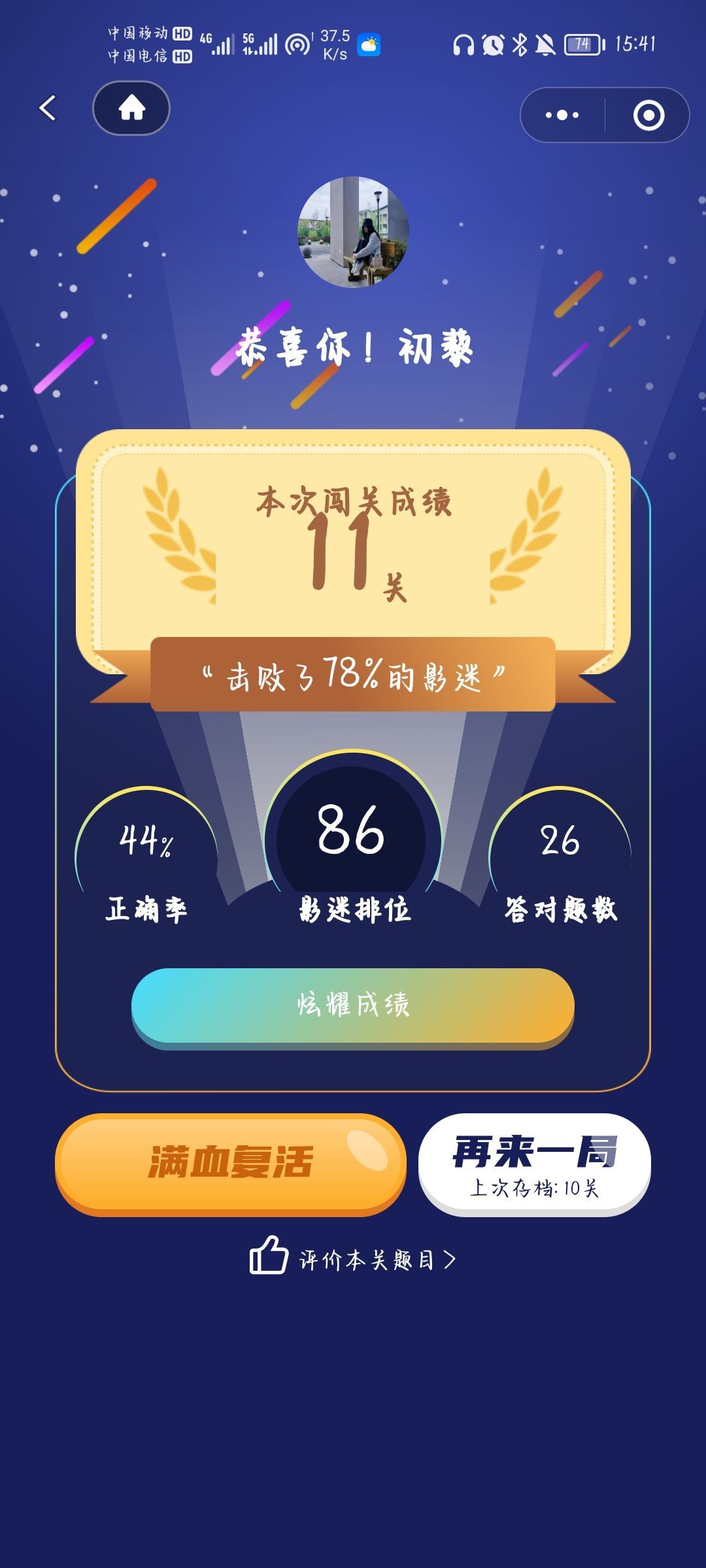Tap 炫耀成绩 to share your score
The width and height of the screenshot is (706, 1568).
(353, 1005)
